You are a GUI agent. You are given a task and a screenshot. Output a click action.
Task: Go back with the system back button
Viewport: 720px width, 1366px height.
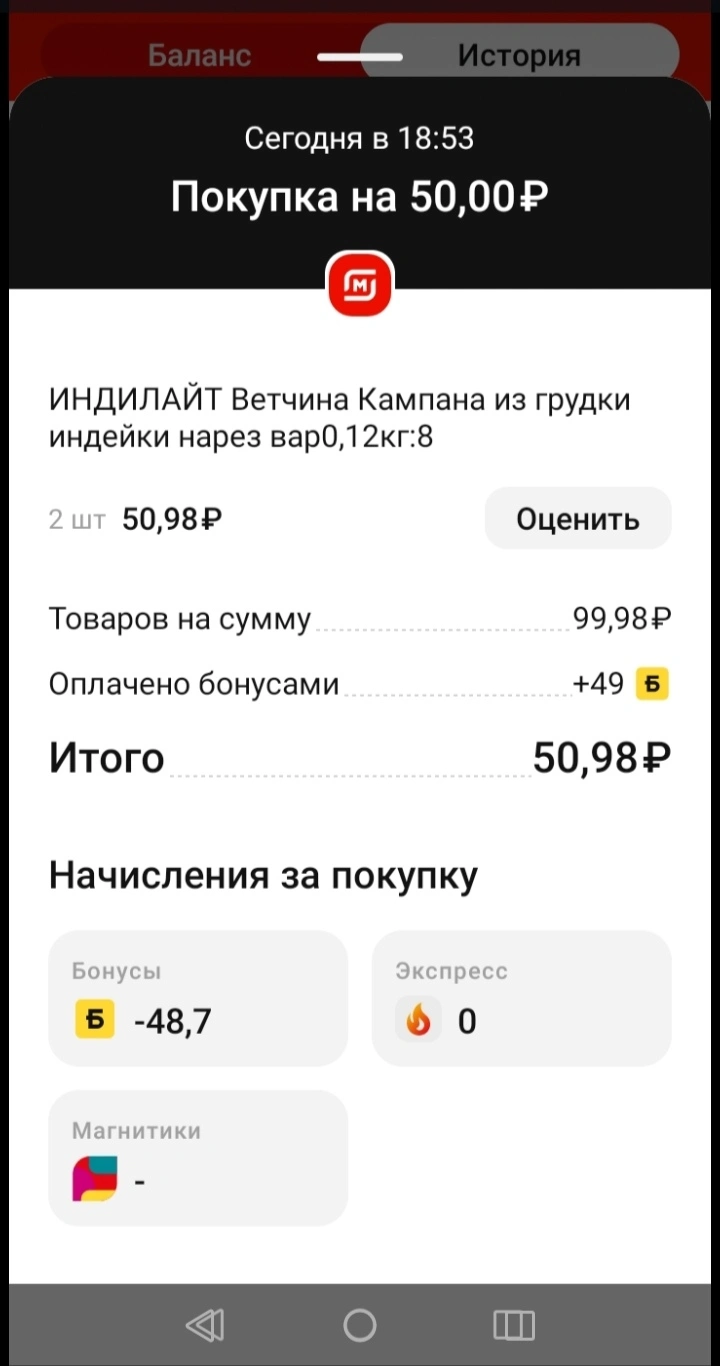pyautogui.click(x=205, y=1325)
